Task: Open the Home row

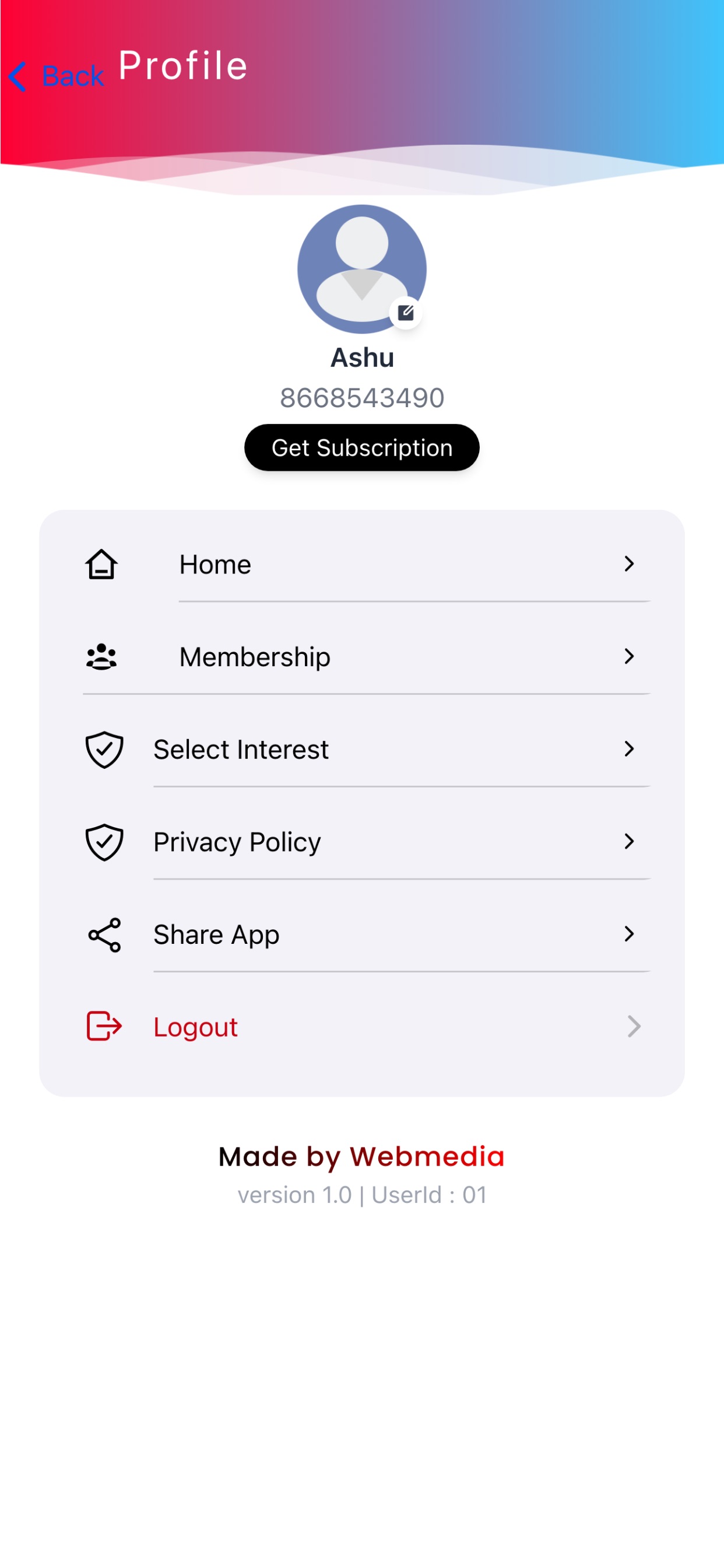Action: (362, 564)
